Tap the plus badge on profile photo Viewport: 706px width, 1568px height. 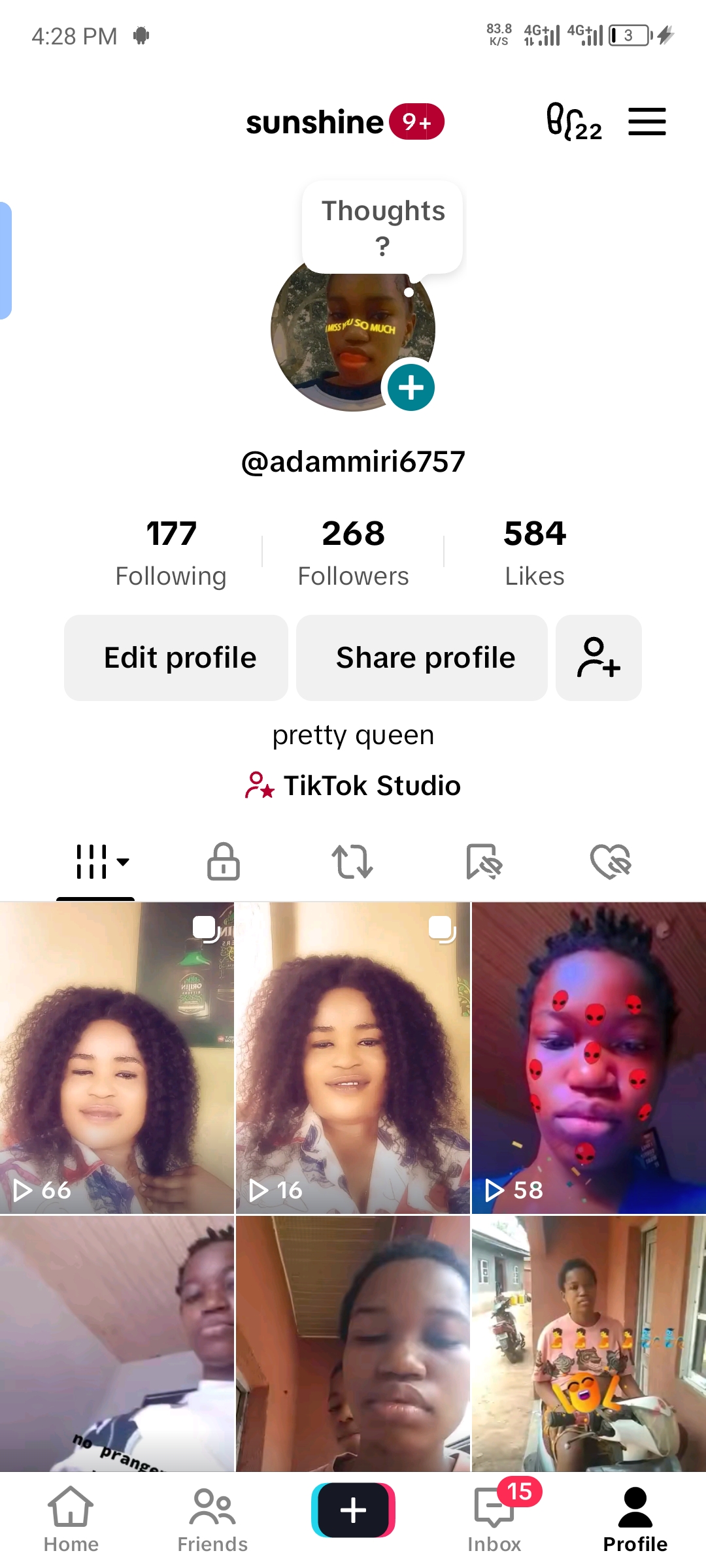click(x=411, y=387)
